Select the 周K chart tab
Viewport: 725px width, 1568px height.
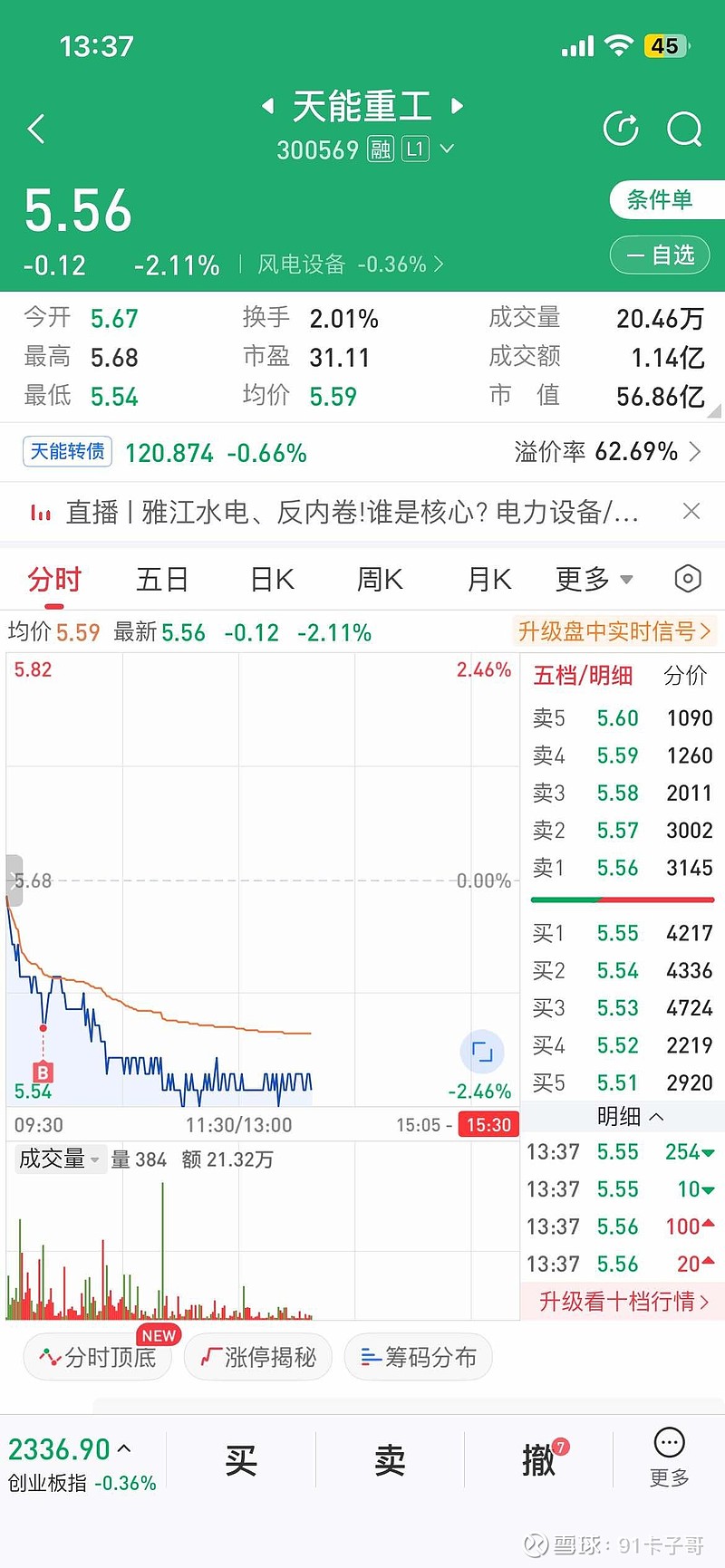(x=380, y=579)
